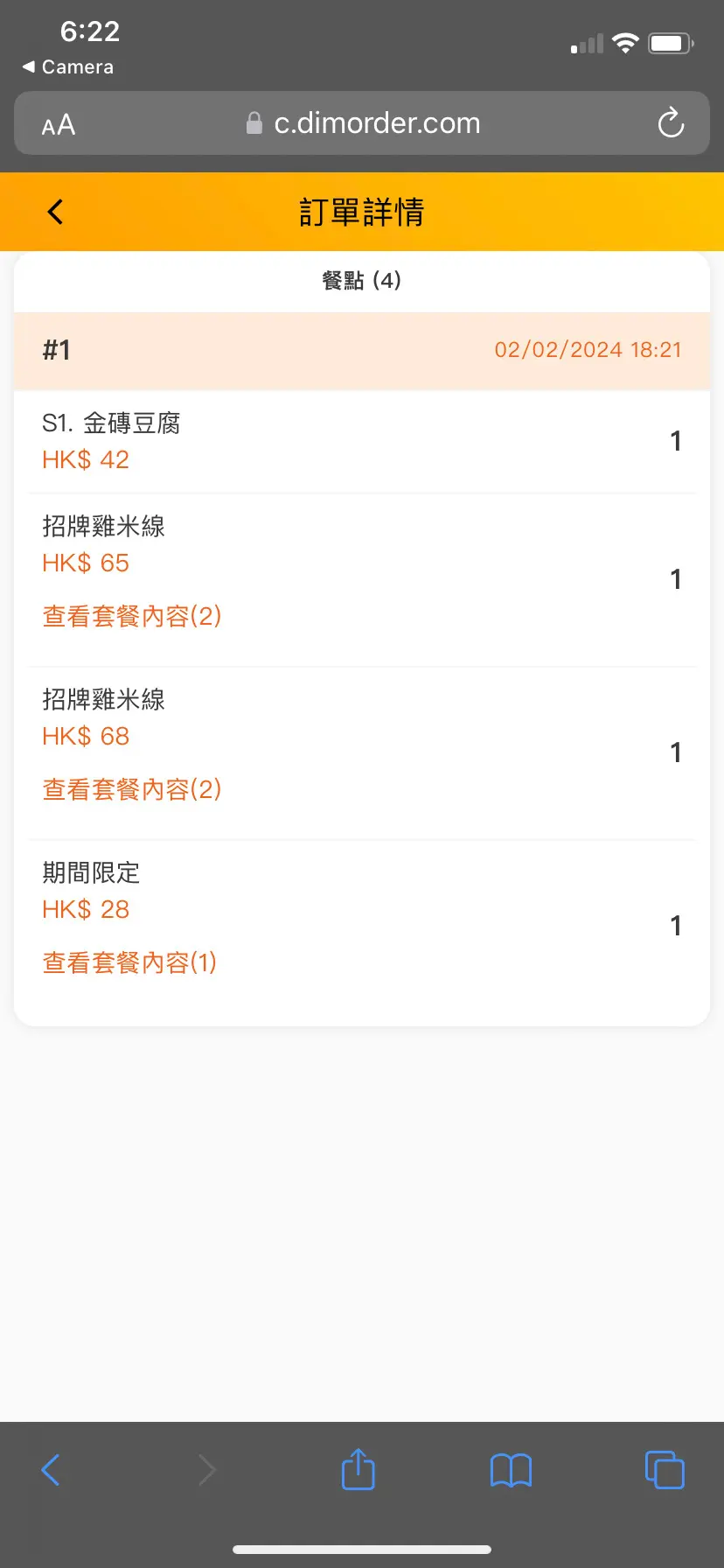Open Safari bookmarks
The width and height of the screenshot is (724, 1568).
(x=511, y=1470)
